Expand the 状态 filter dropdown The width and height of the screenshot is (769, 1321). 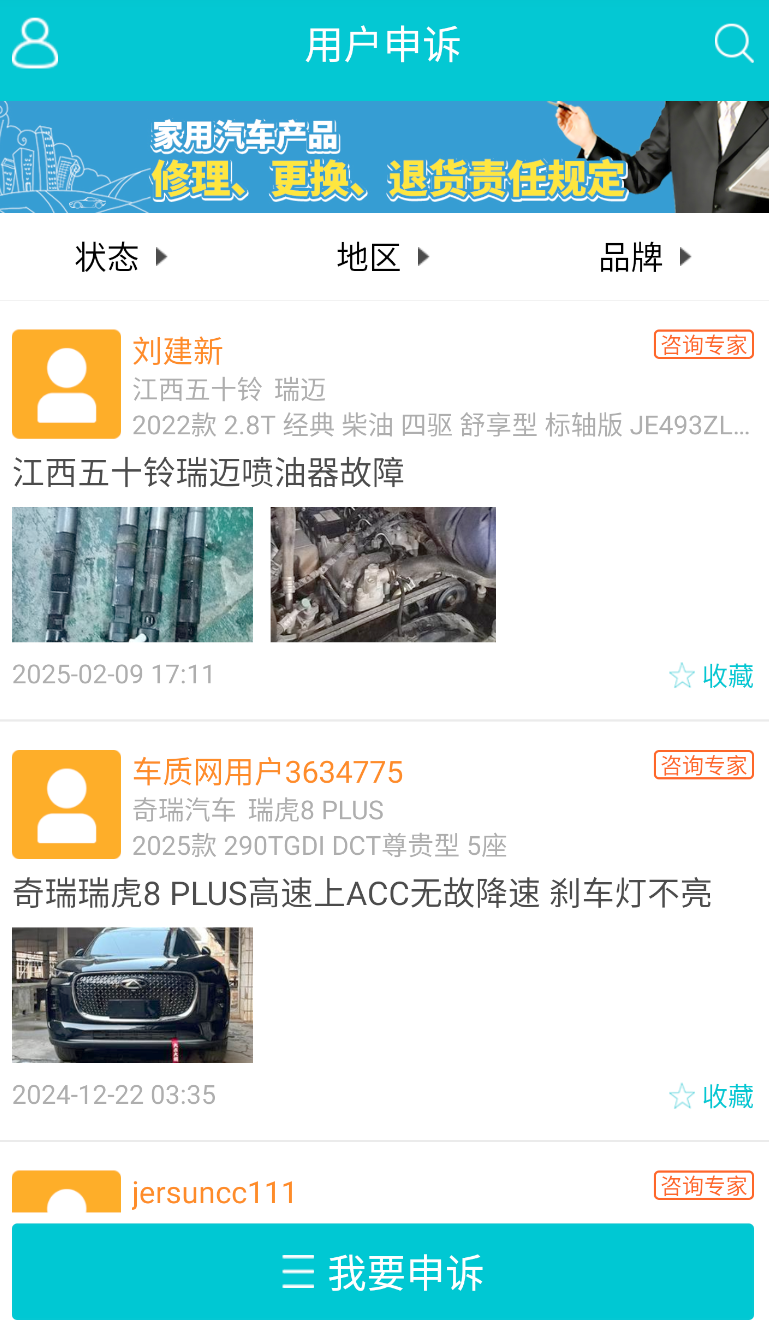pos(121,257)
